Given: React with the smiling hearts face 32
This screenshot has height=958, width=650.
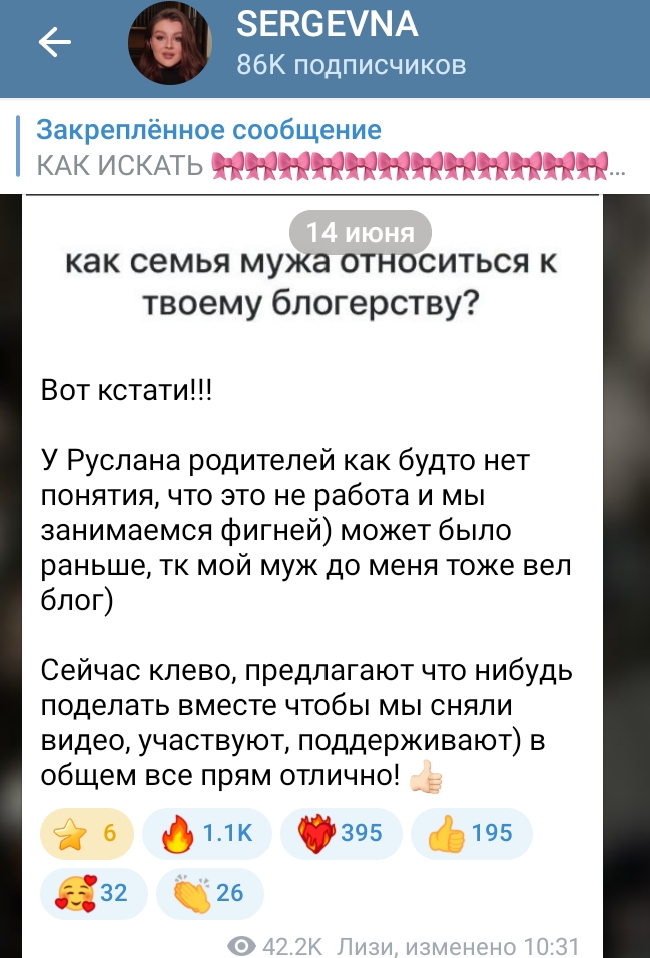Looking at the screenshot, I should (x=93, y=893).
